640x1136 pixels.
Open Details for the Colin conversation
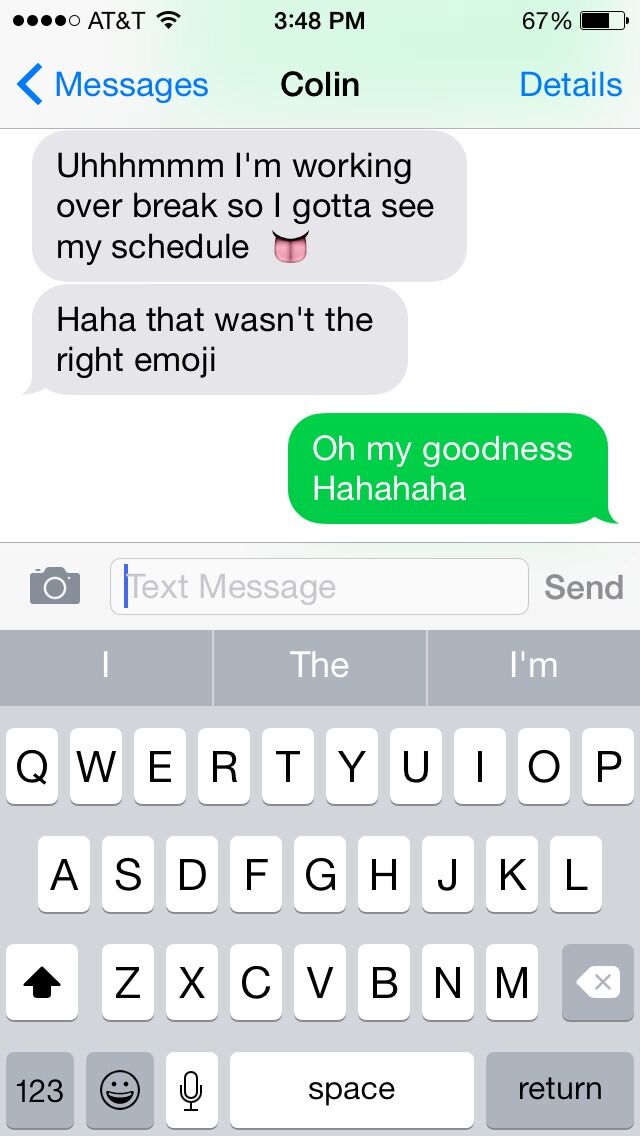coord(570,85)
